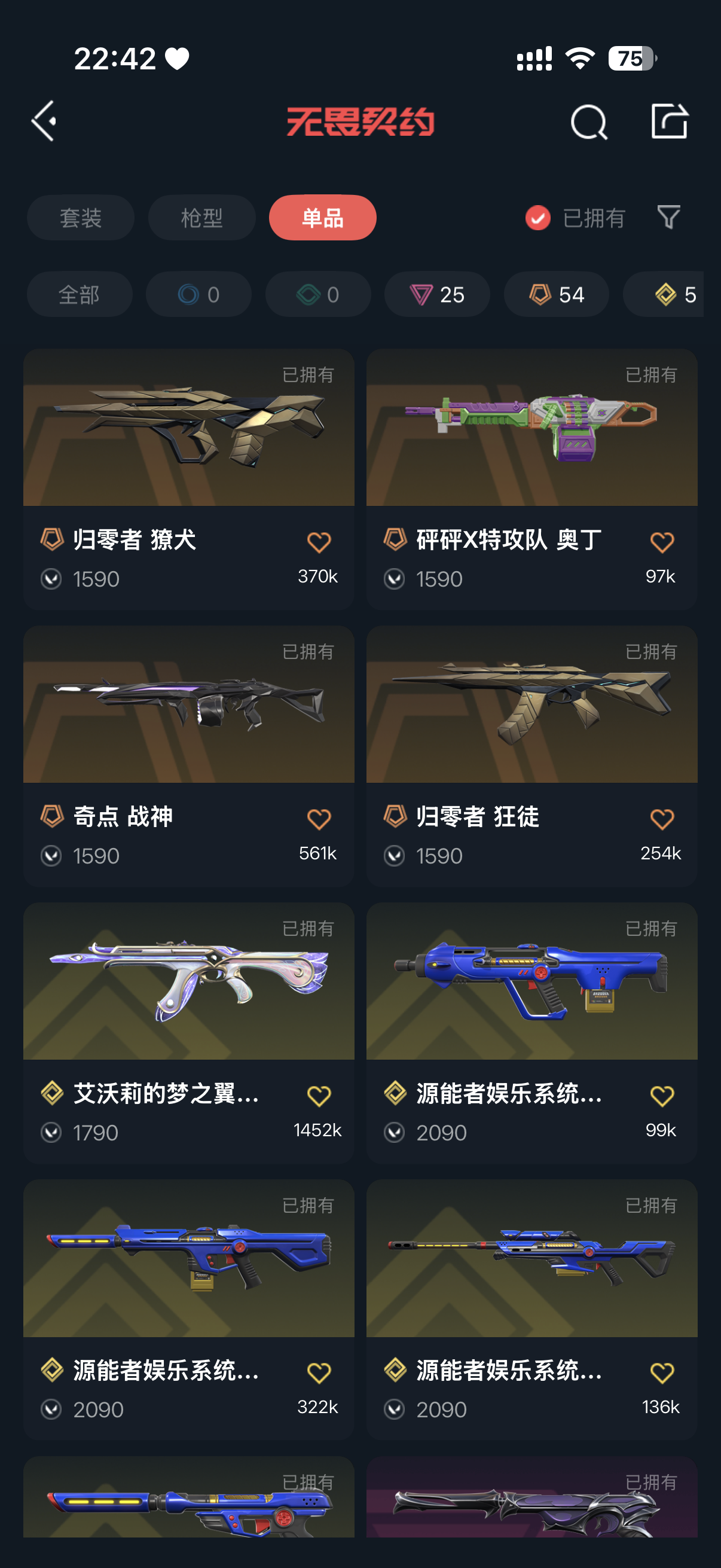
Task: Open the search icon
Action: pyautogui.click(x=588, y=123)
